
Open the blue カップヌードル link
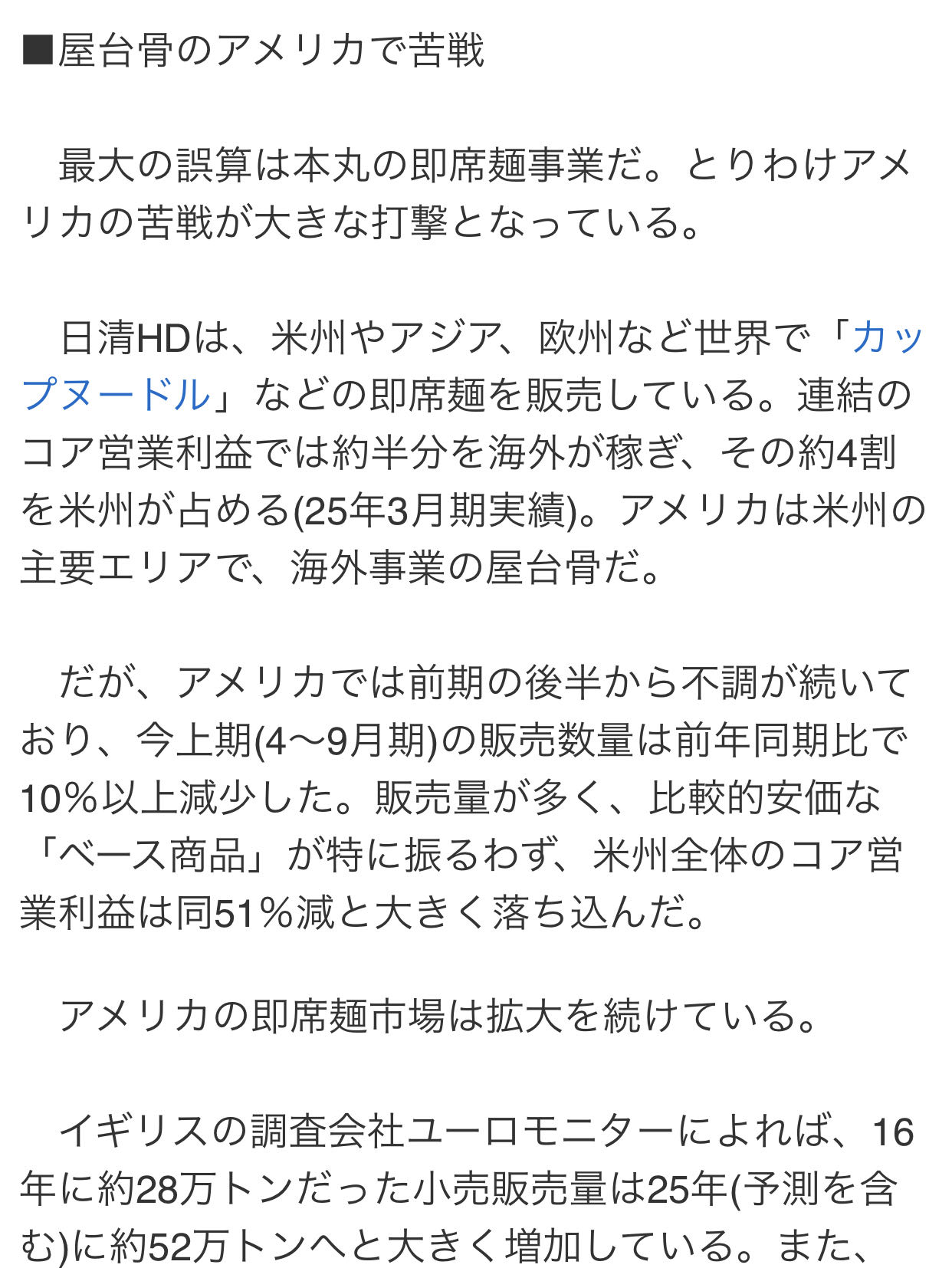tap(117, 396)
